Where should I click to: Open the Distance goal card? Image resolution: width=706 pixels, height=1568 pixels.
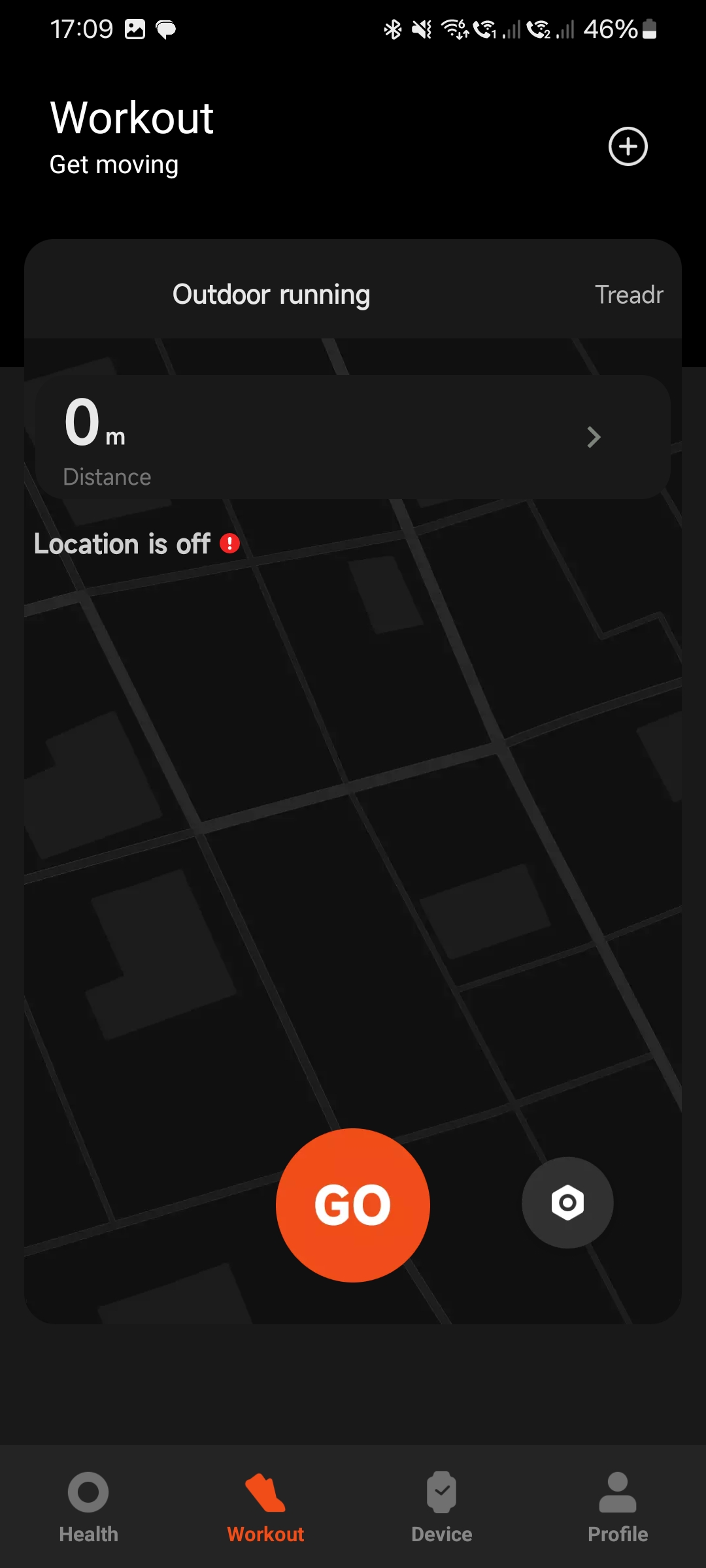click(353, 437)
